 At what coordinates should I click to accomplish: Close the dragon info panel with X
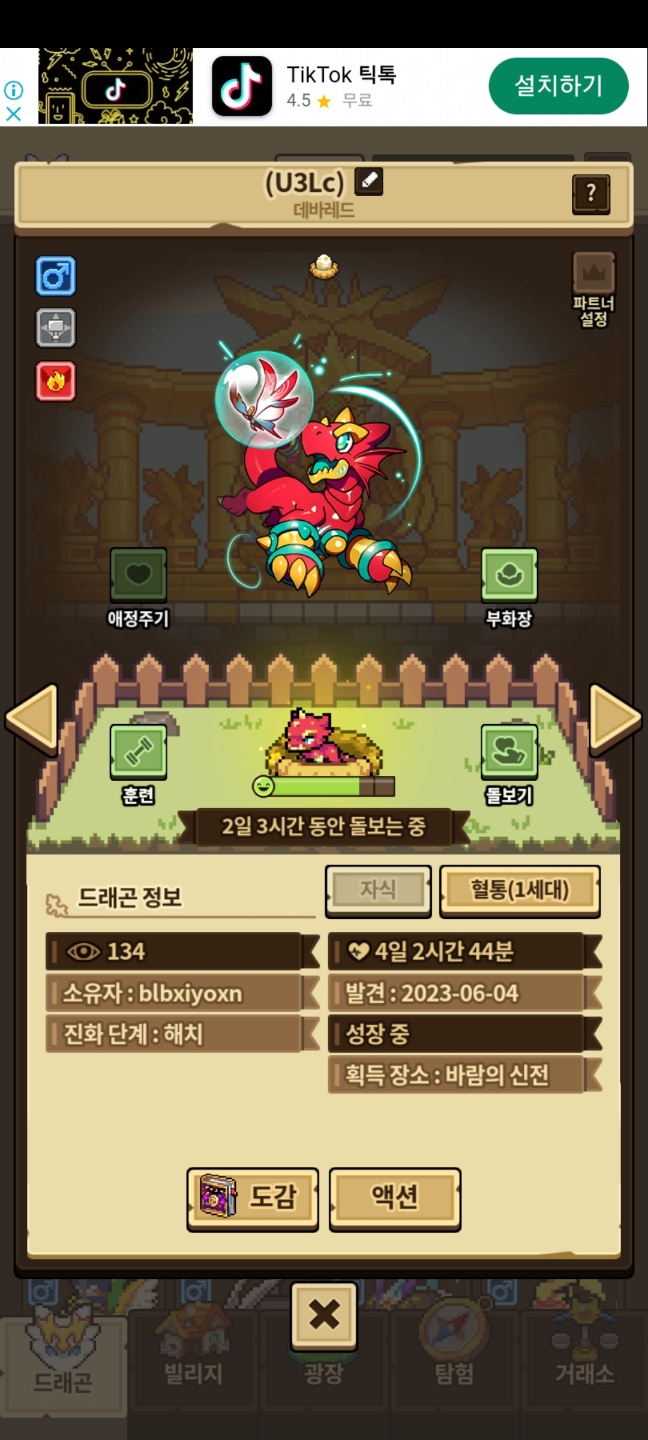[324, 1315]
